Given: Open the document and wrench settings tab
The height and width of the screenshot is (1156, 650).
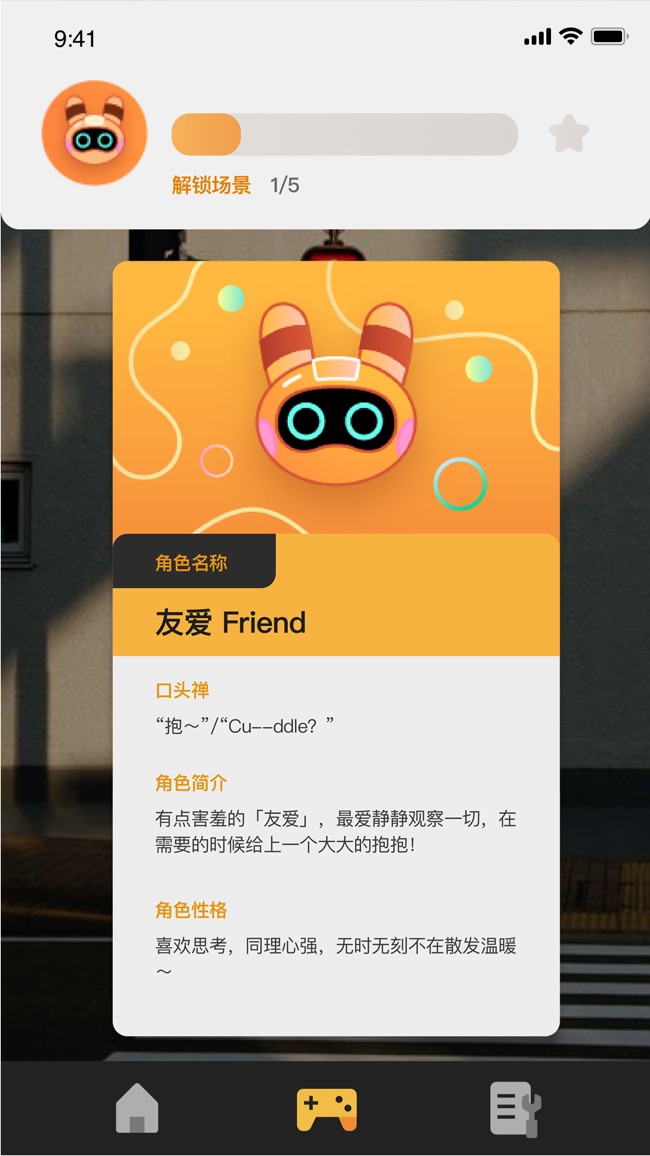Looking at the screenshot, I should (x=516, y=1109).
